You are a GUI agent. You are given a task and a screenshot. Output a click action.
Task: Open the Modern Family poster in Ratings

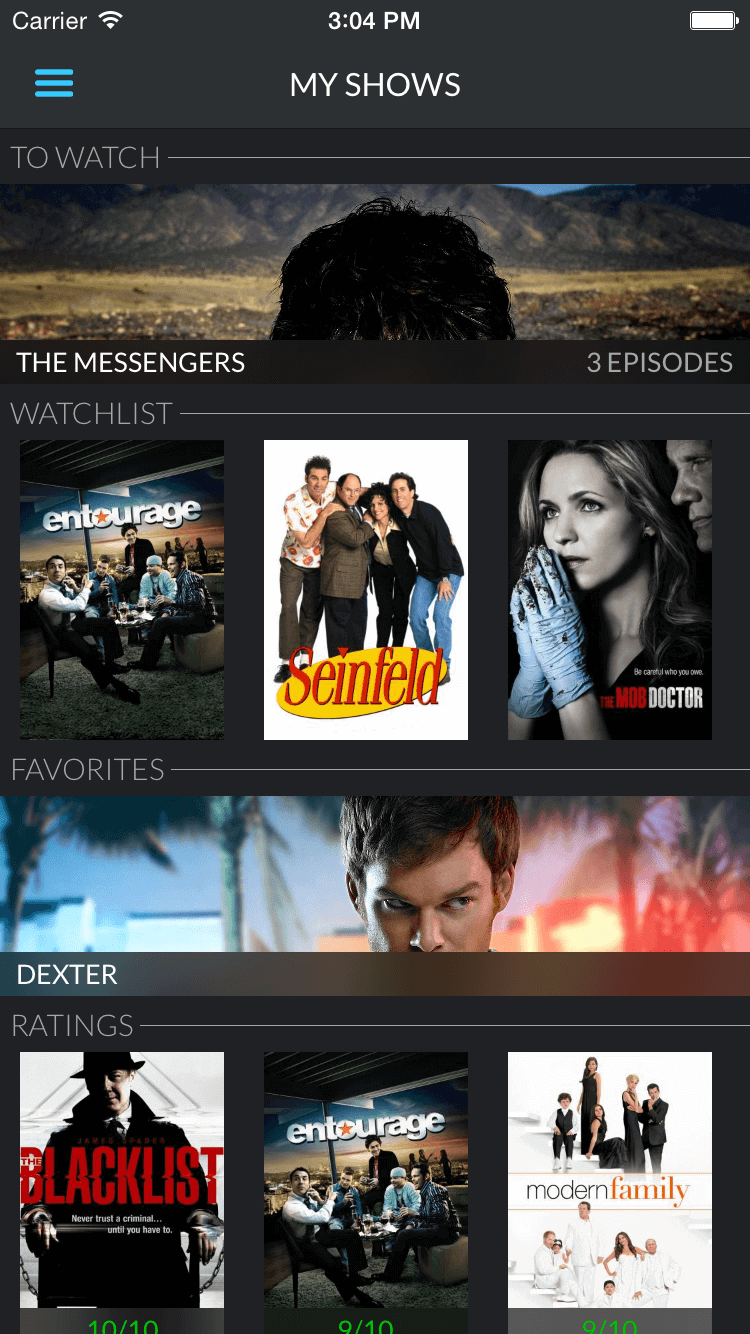pos(610,1192)
